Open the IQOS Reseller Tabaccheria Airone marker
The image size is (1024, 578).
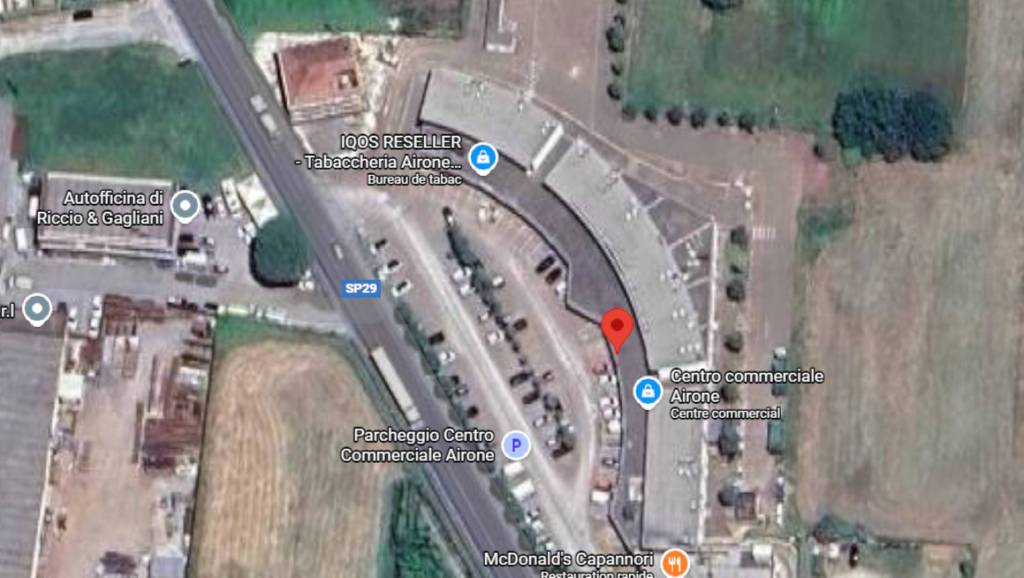tap(483, 158)
